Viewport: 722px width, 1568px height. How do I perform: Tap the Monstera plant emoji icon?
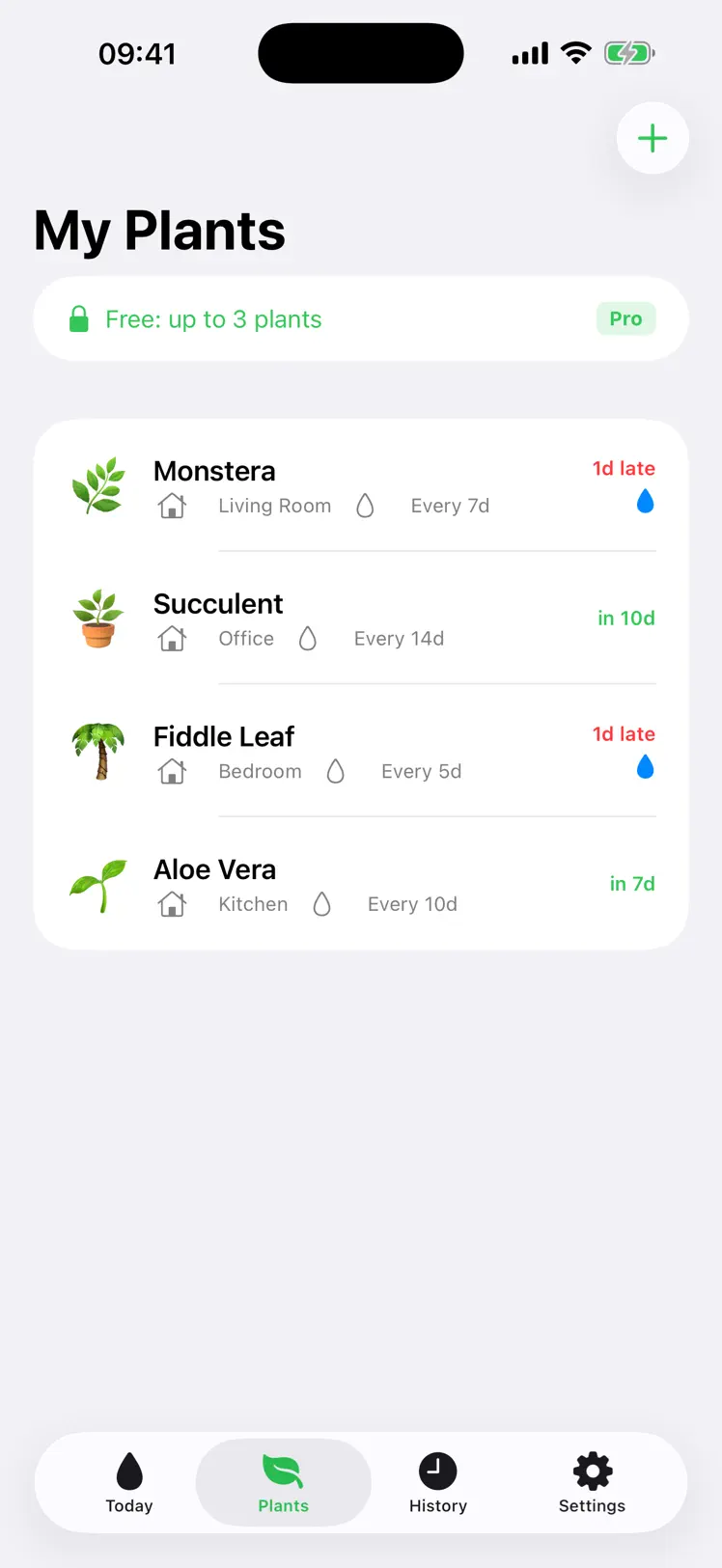pos(98,485)
